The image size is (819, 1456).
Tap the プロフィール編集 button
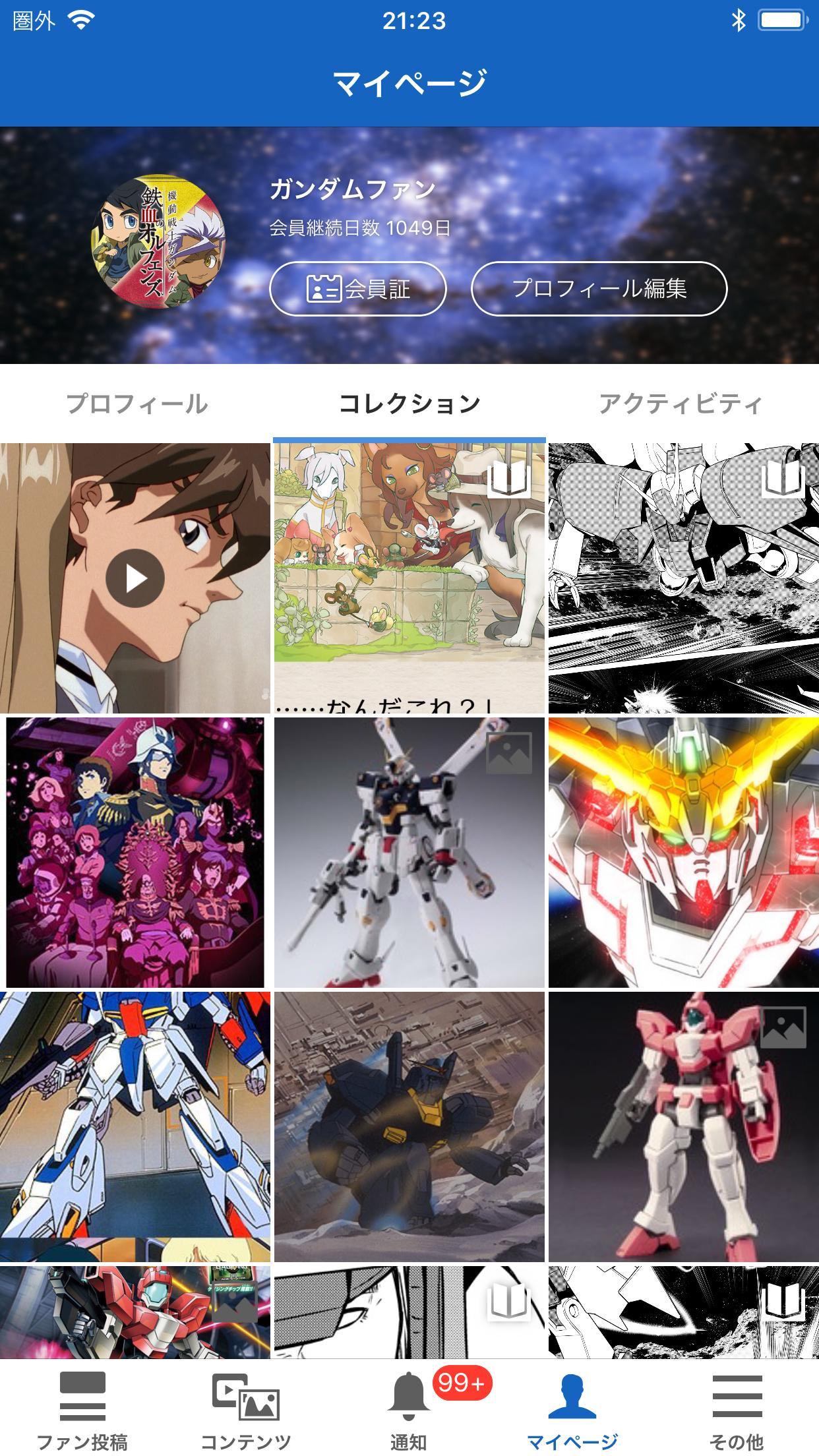[599, 289]
